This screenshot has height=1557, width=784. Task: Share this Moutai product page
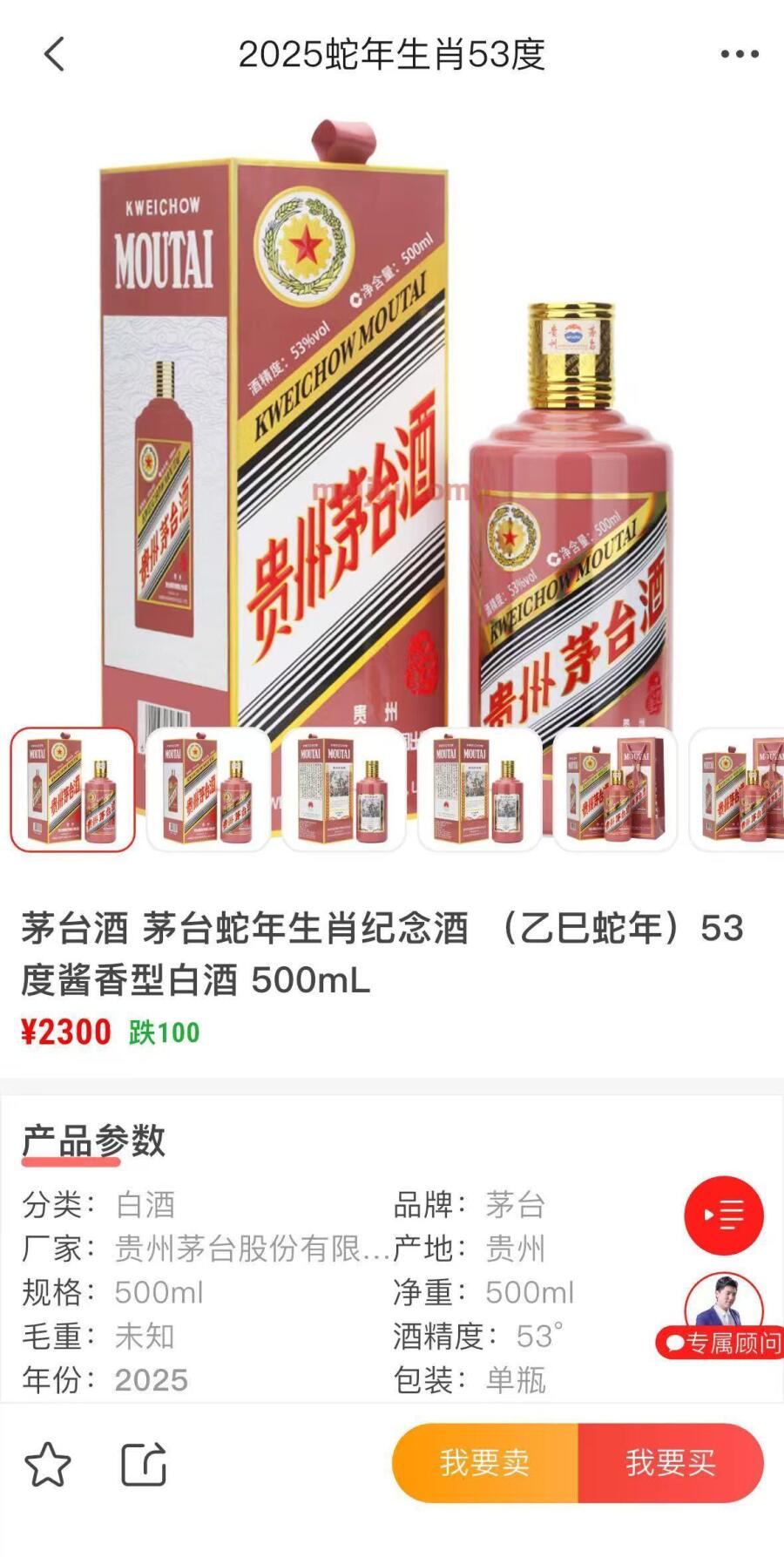pos(144,1464)
